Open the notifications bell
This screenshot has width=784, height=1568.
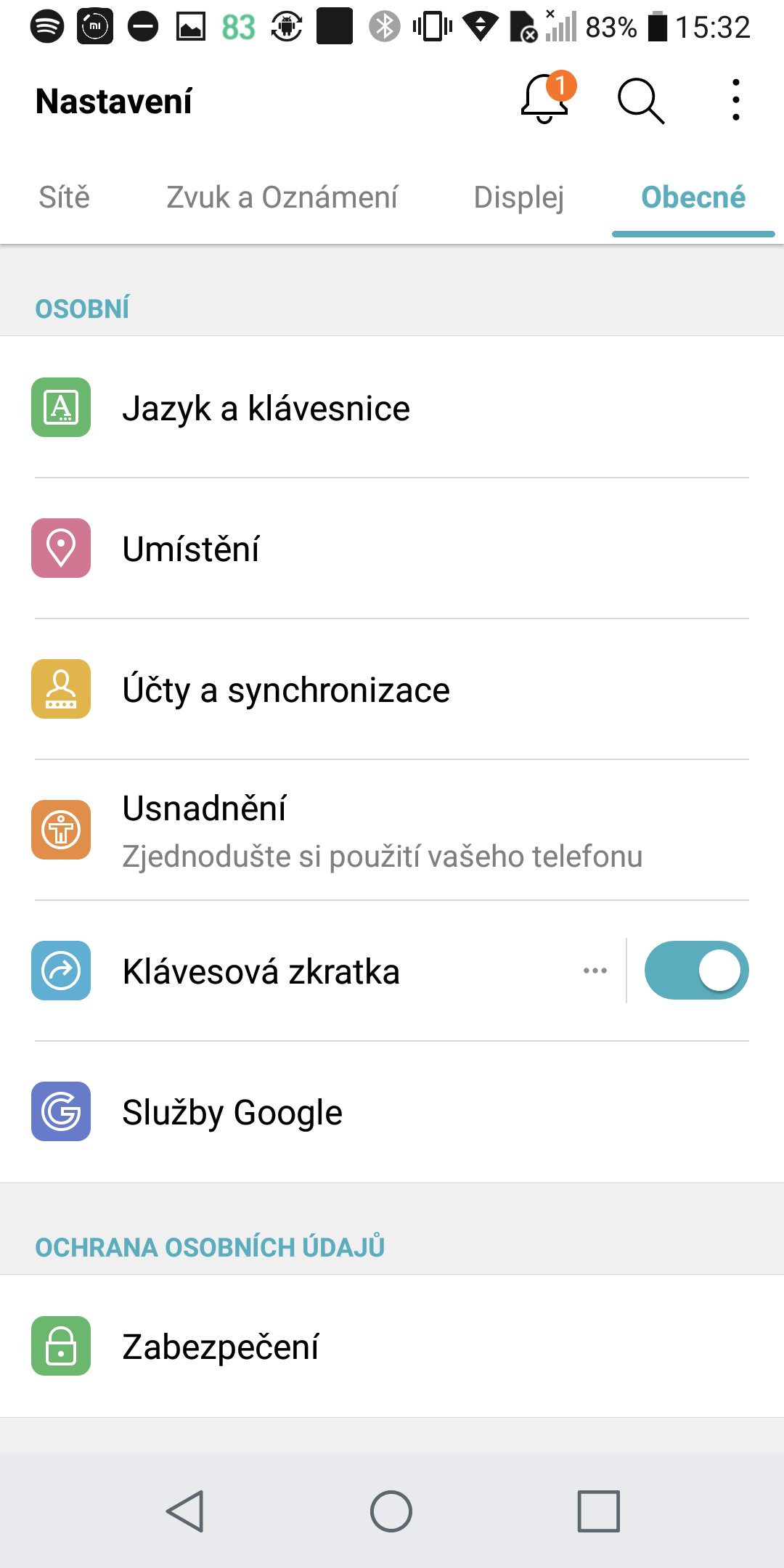[546, 99]
